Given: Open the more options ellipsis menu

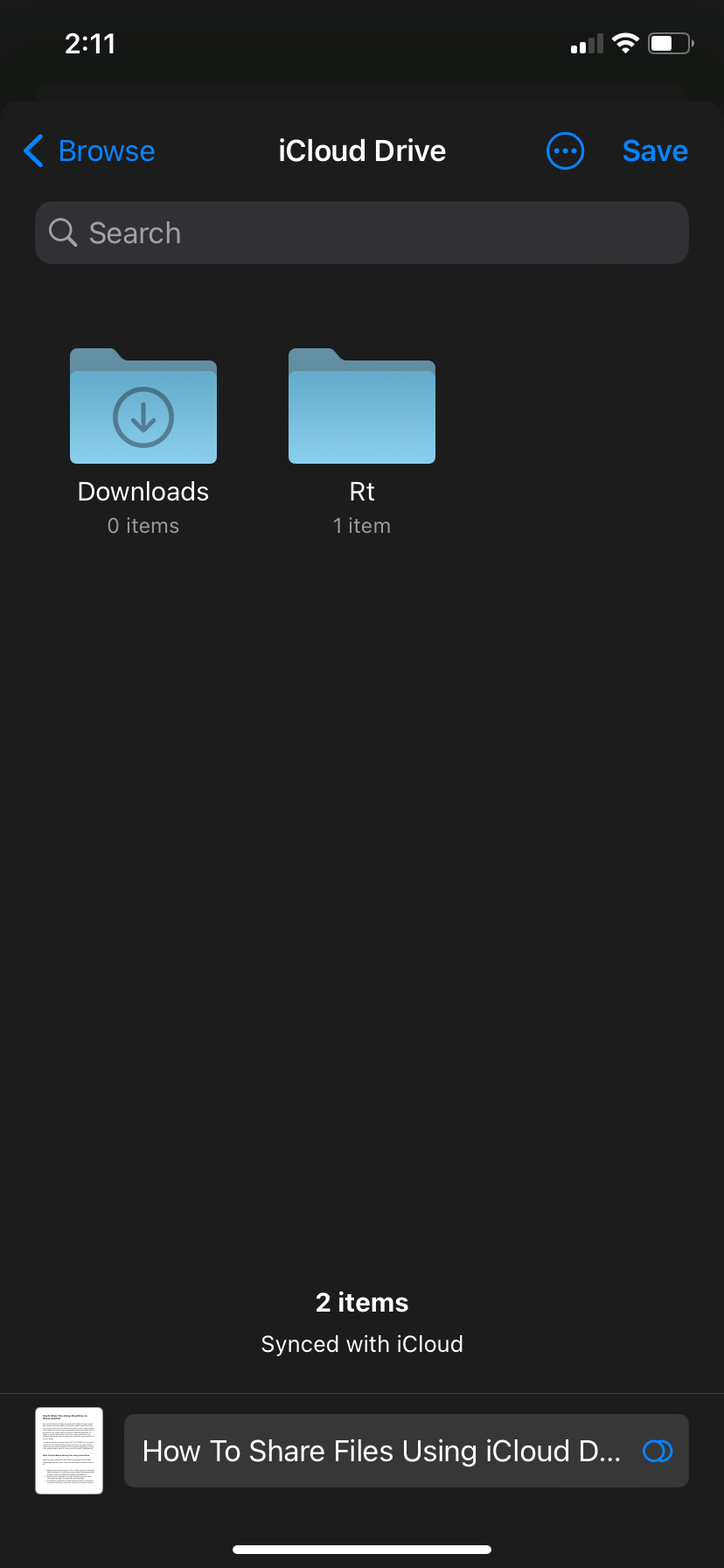Looking at the screenshot, I should point(565,151).
